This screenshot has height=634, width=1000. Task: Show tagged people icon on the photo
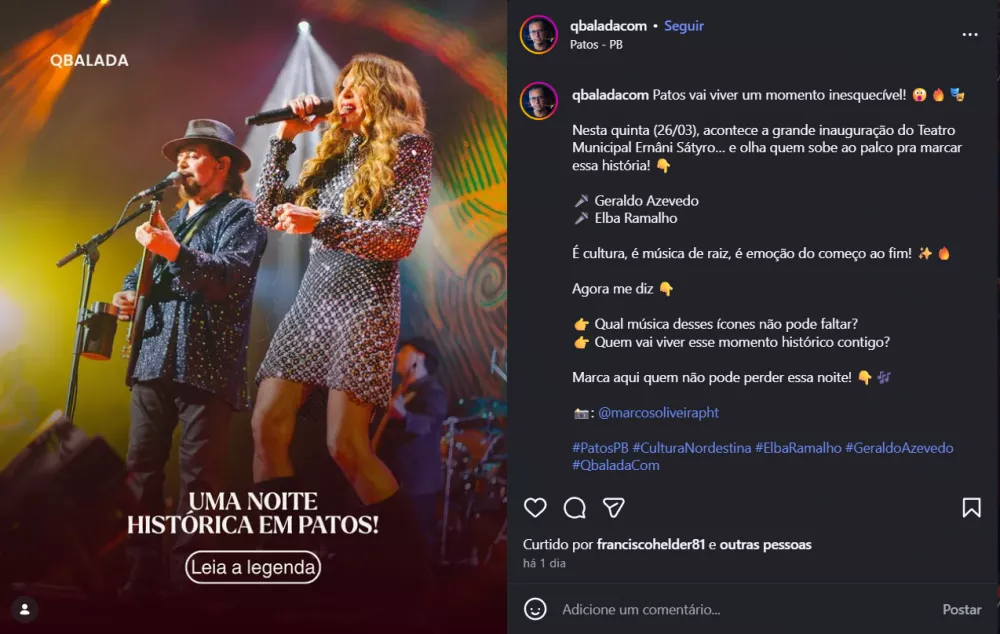point(25,608)
